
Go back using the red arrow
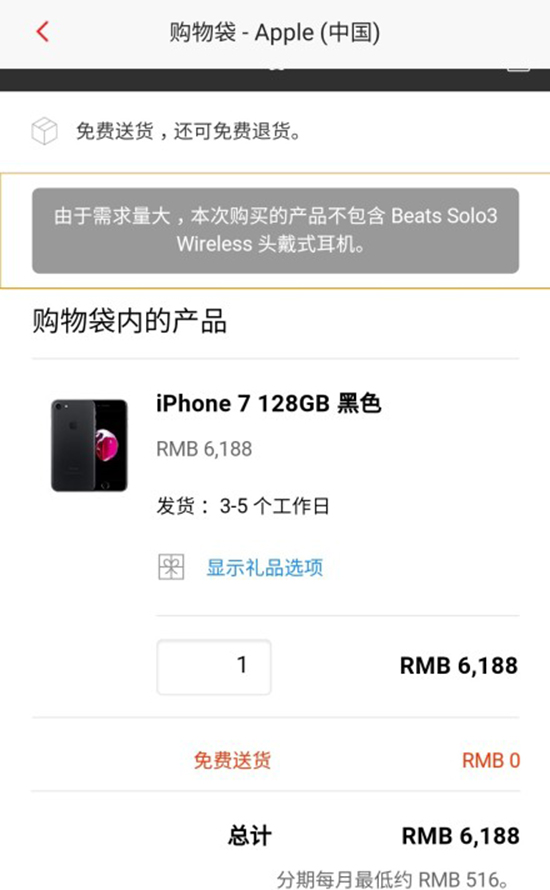pos(43,32)
